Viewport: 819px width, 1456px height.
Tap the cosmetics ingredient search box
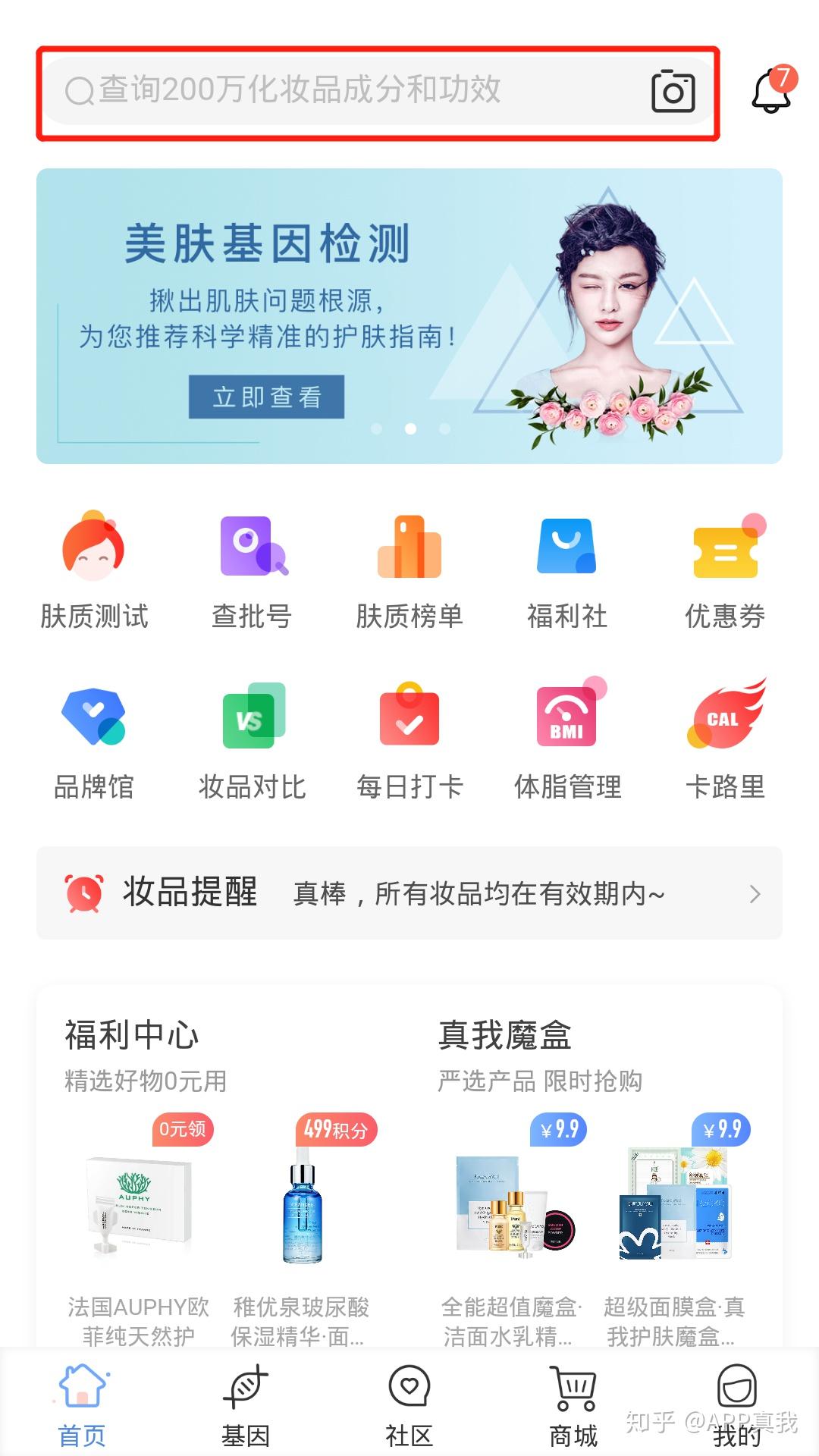341,91
